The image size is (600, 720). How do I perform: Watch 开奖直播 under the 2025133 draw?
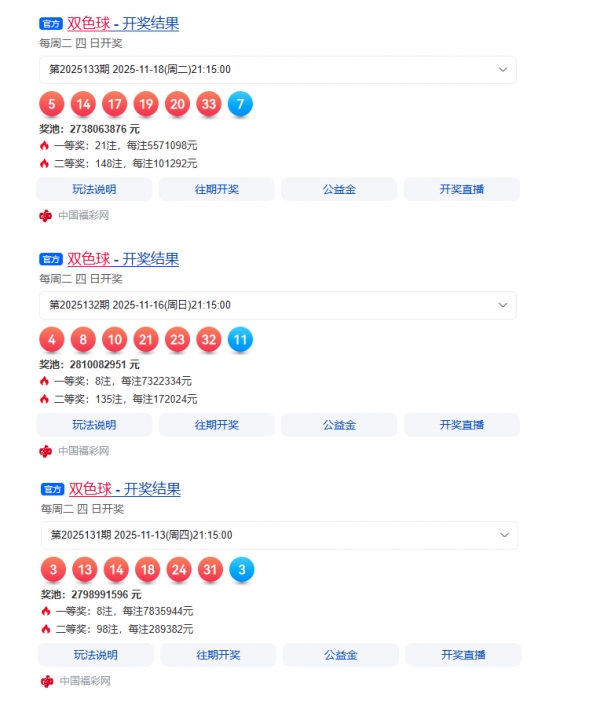click(461, 189)
